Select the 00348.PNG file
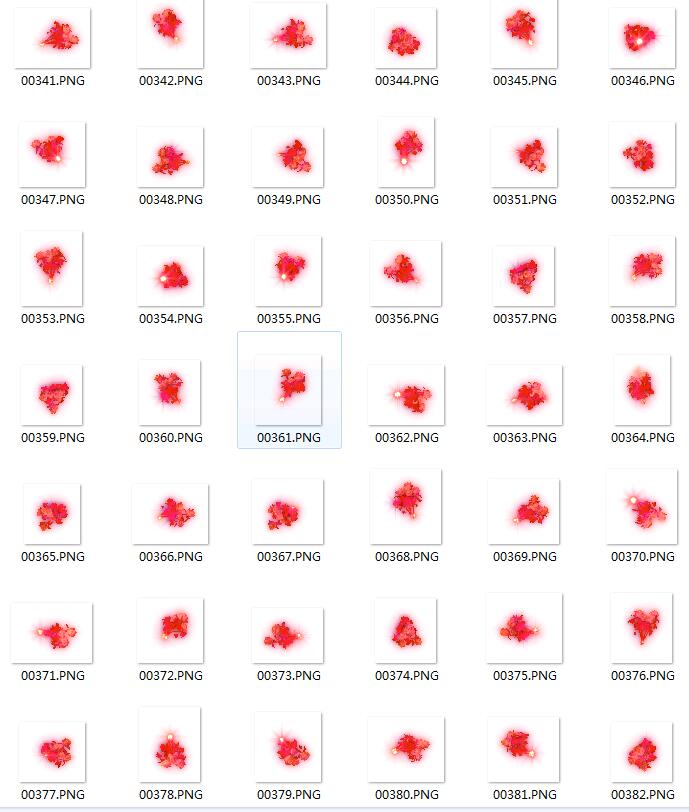 171,157
